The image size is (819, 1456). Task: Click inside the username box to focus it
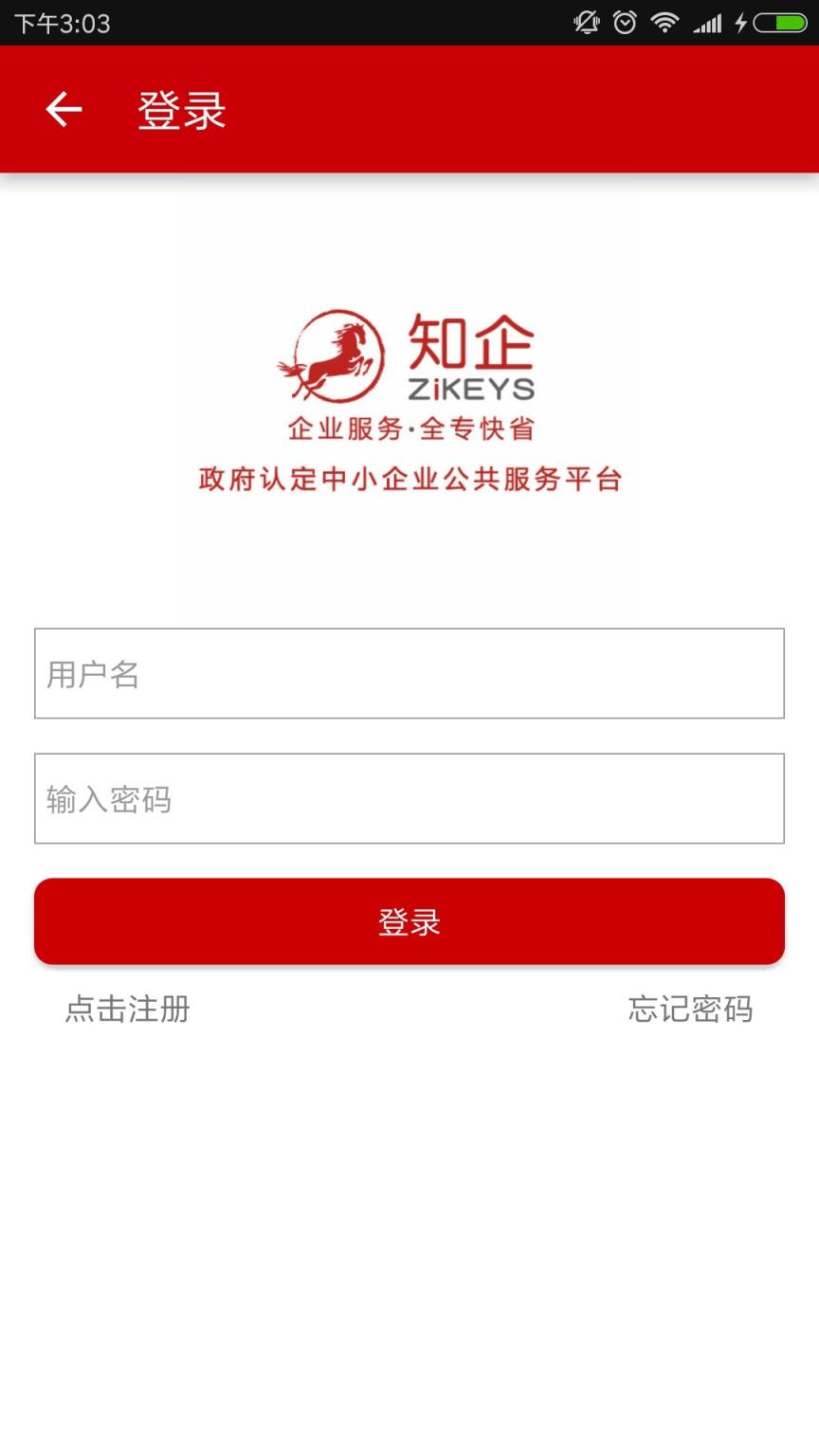click(x=409, y=674)
